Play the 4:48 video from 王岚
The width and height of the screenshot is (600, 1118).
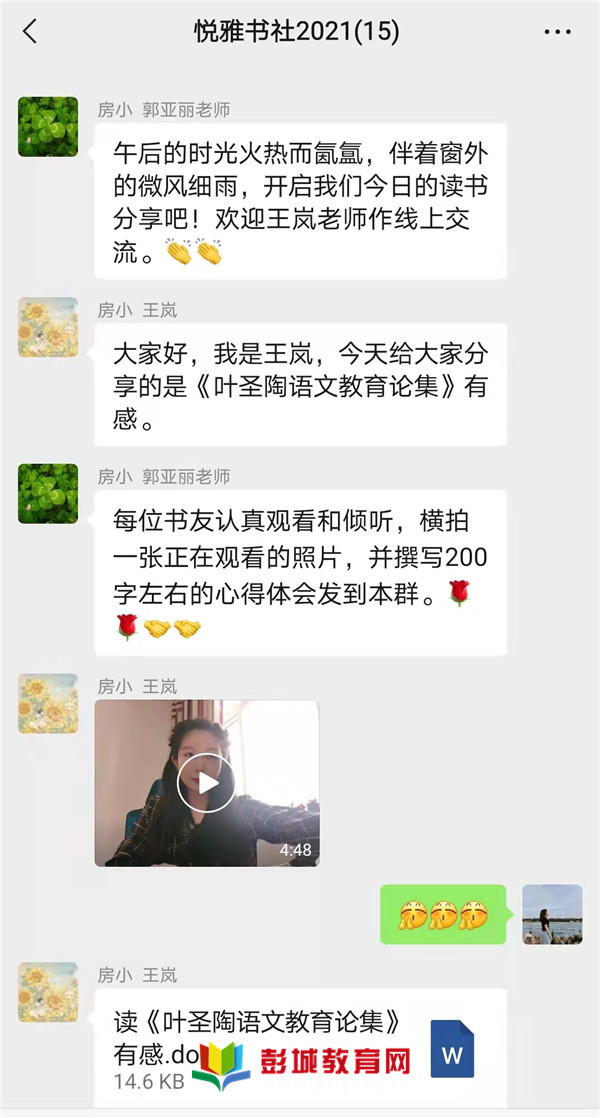[206, 782]
